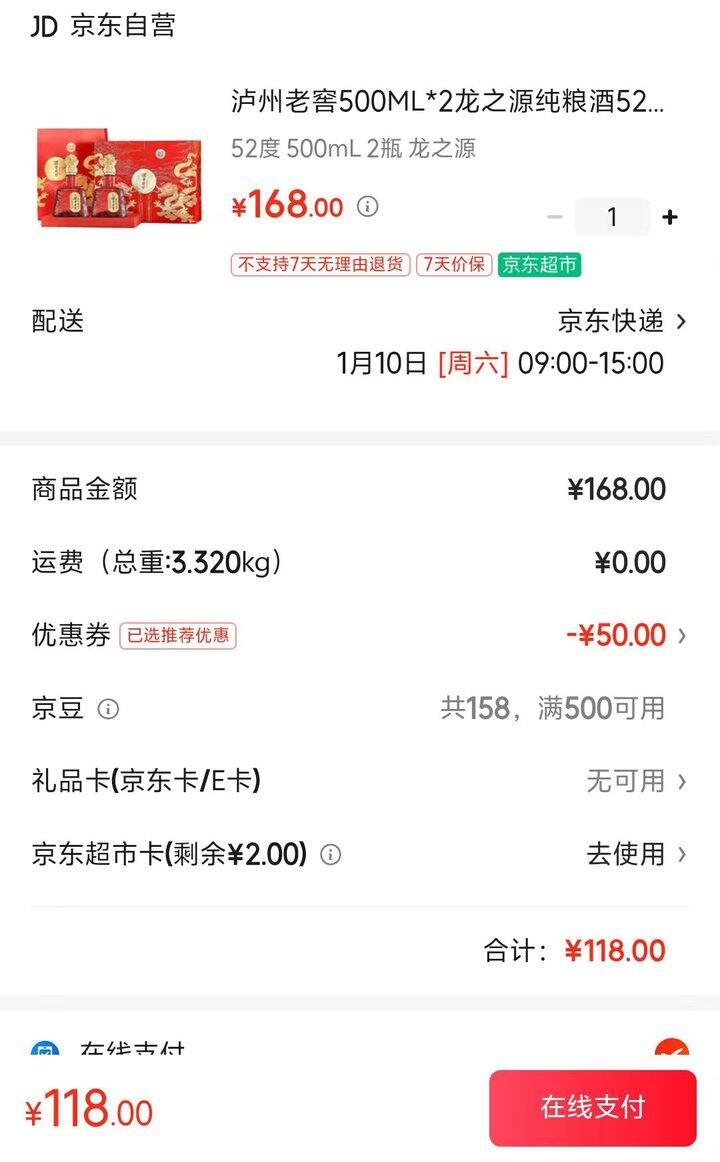The width and height of the screenshot is (720, 1162).
Task: Show info icon beside 京东超市卡
Action: click(330, 855)
